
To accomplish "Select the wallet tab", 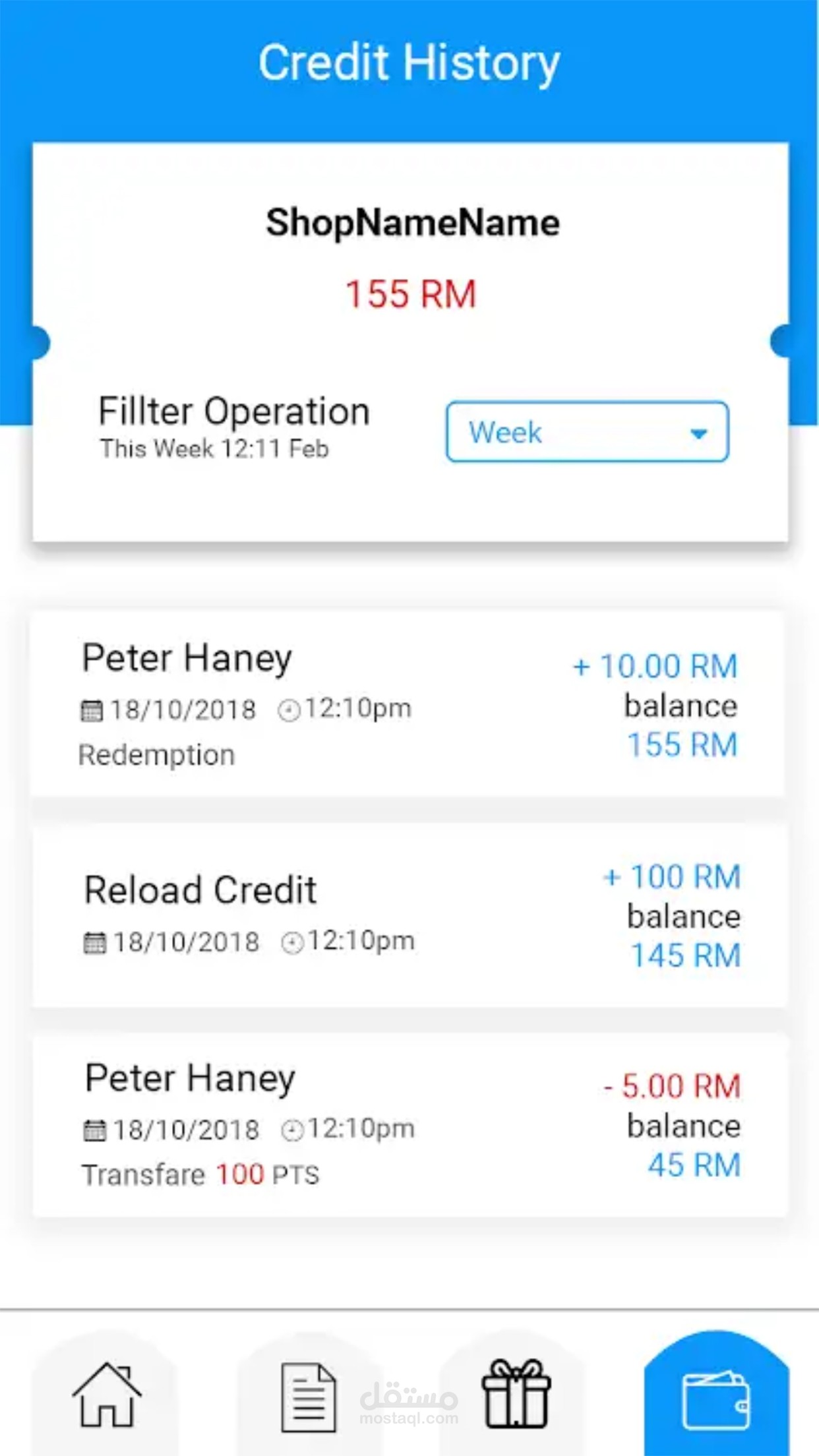I will [x=715, y=1398].
